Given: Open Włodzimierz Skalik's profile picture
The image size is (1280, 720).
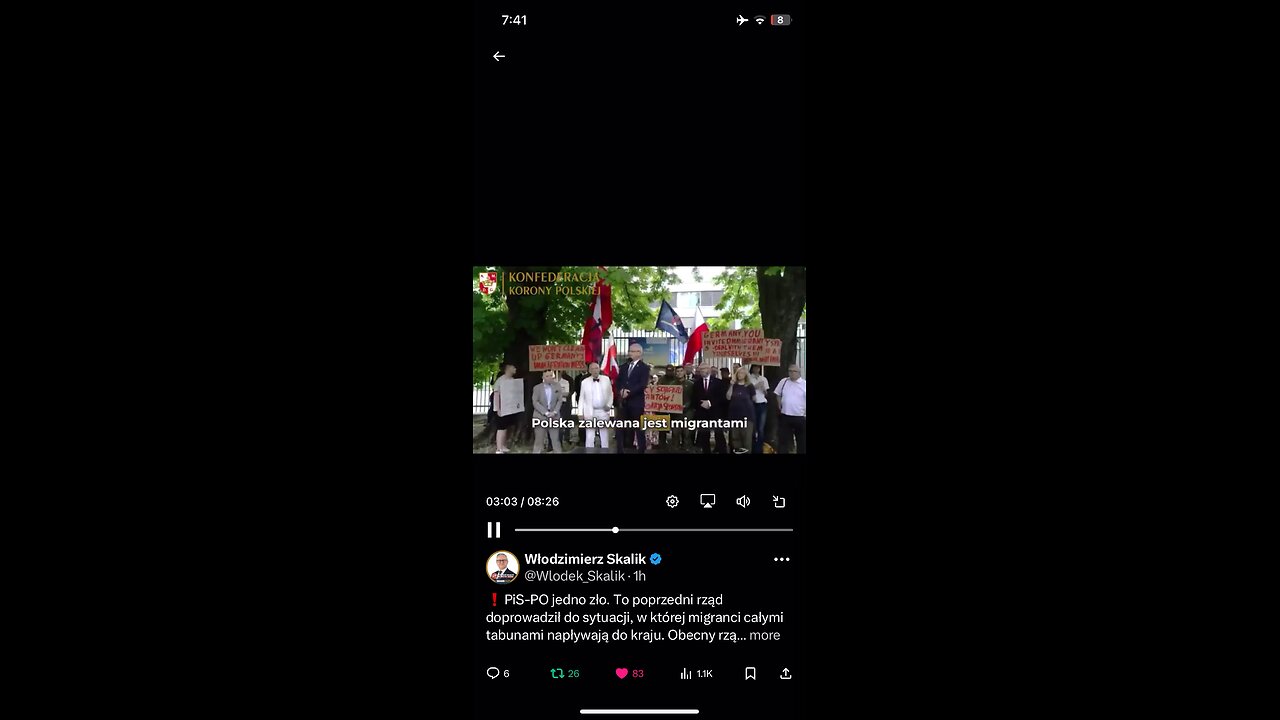Looking at the screenshot, I should [x=502, y=567].
